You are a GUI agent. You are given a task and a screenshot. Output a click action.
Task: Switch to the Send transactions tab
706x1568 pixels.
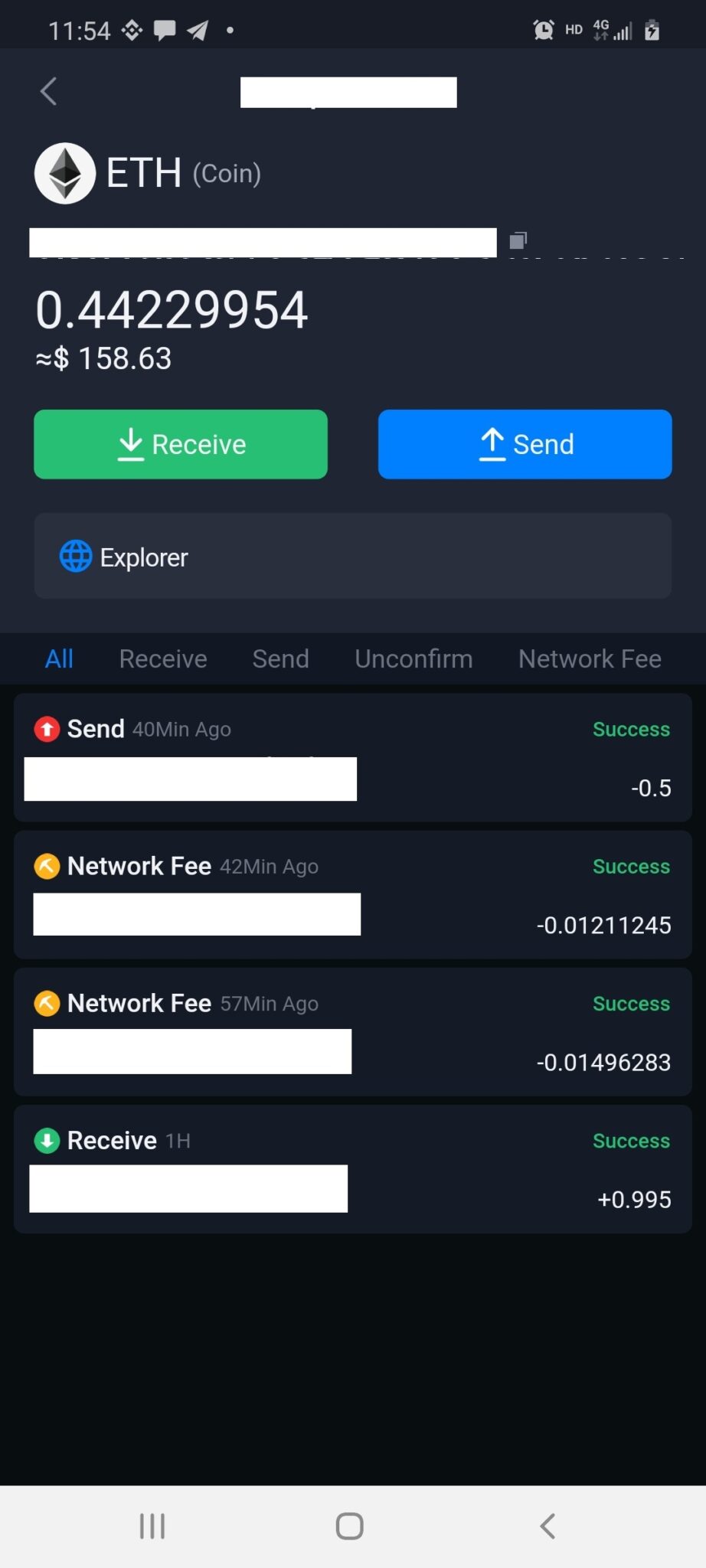coord(280,658)
